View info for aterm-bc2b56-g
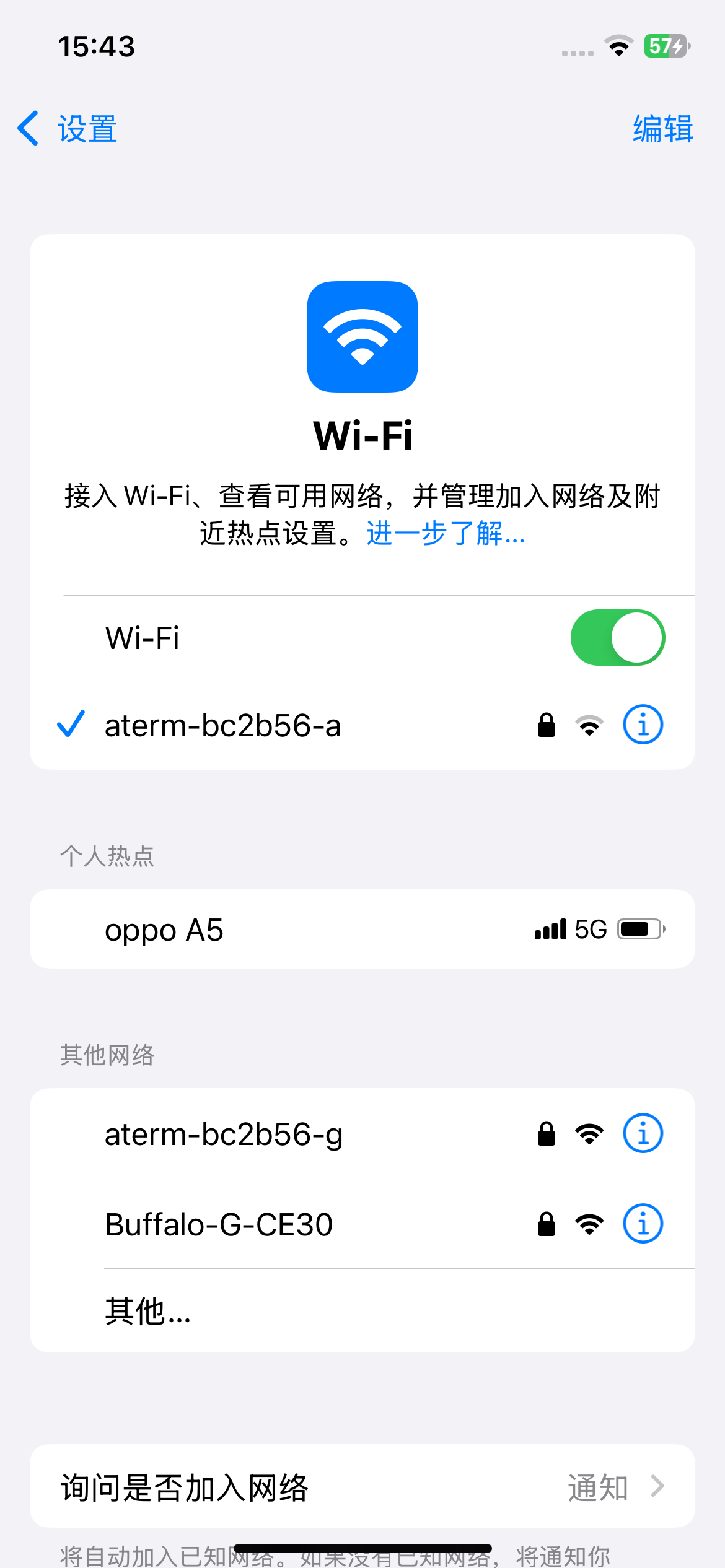The height and width of the screenshot is (1568, 725). tap(643, 1134)
